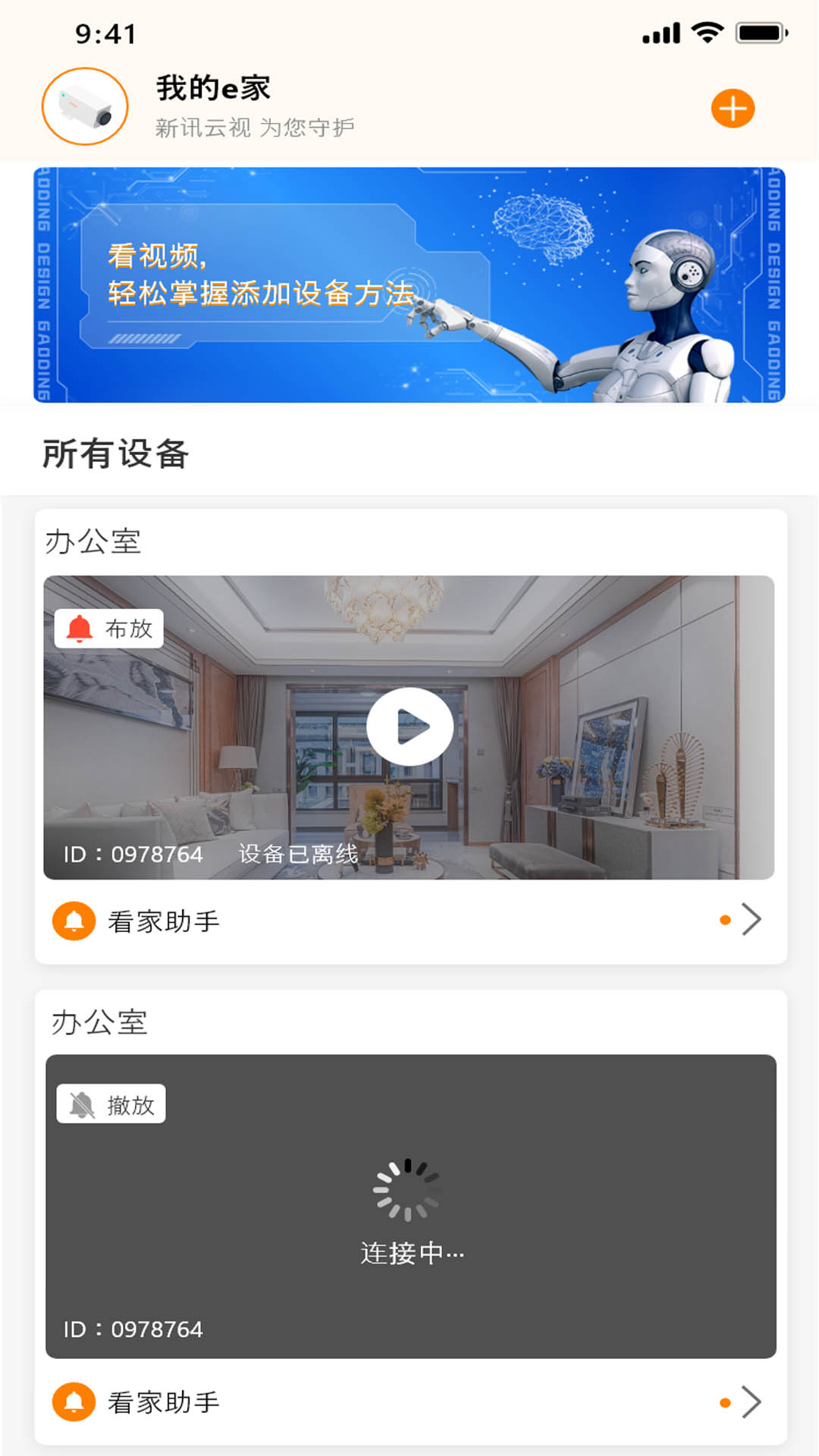Toggle the 撤放 disarmed button
Screen dimensions: 819x1456
(111, 1104)
